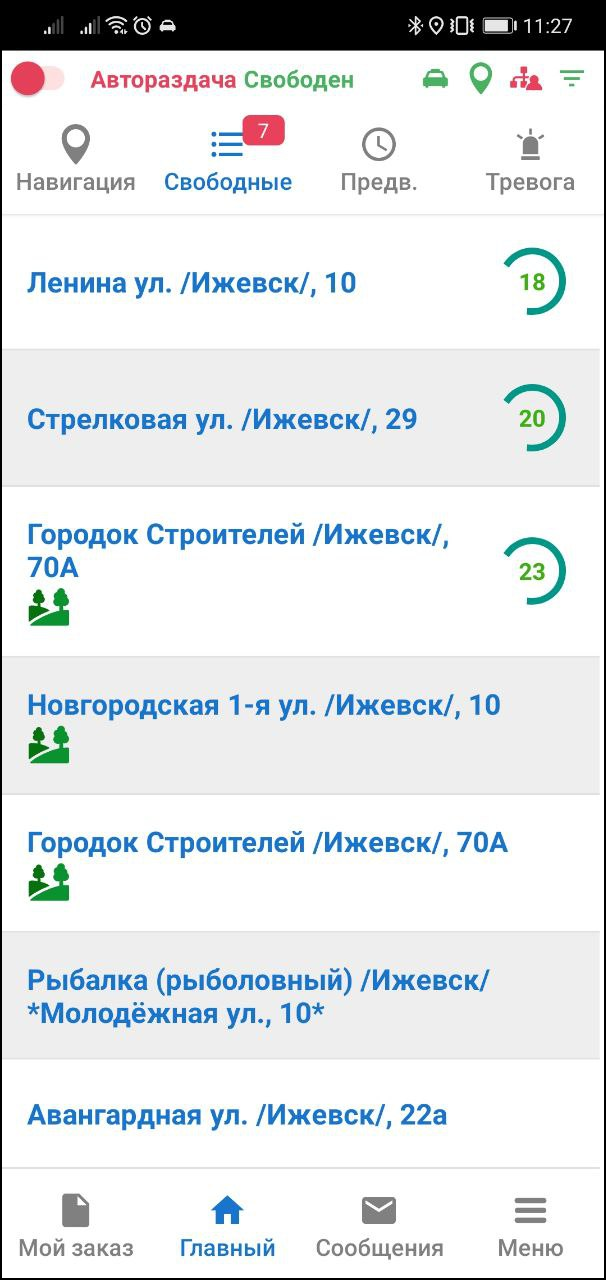
Task: Tap the green car icon
Action: (x=435, y=80)
